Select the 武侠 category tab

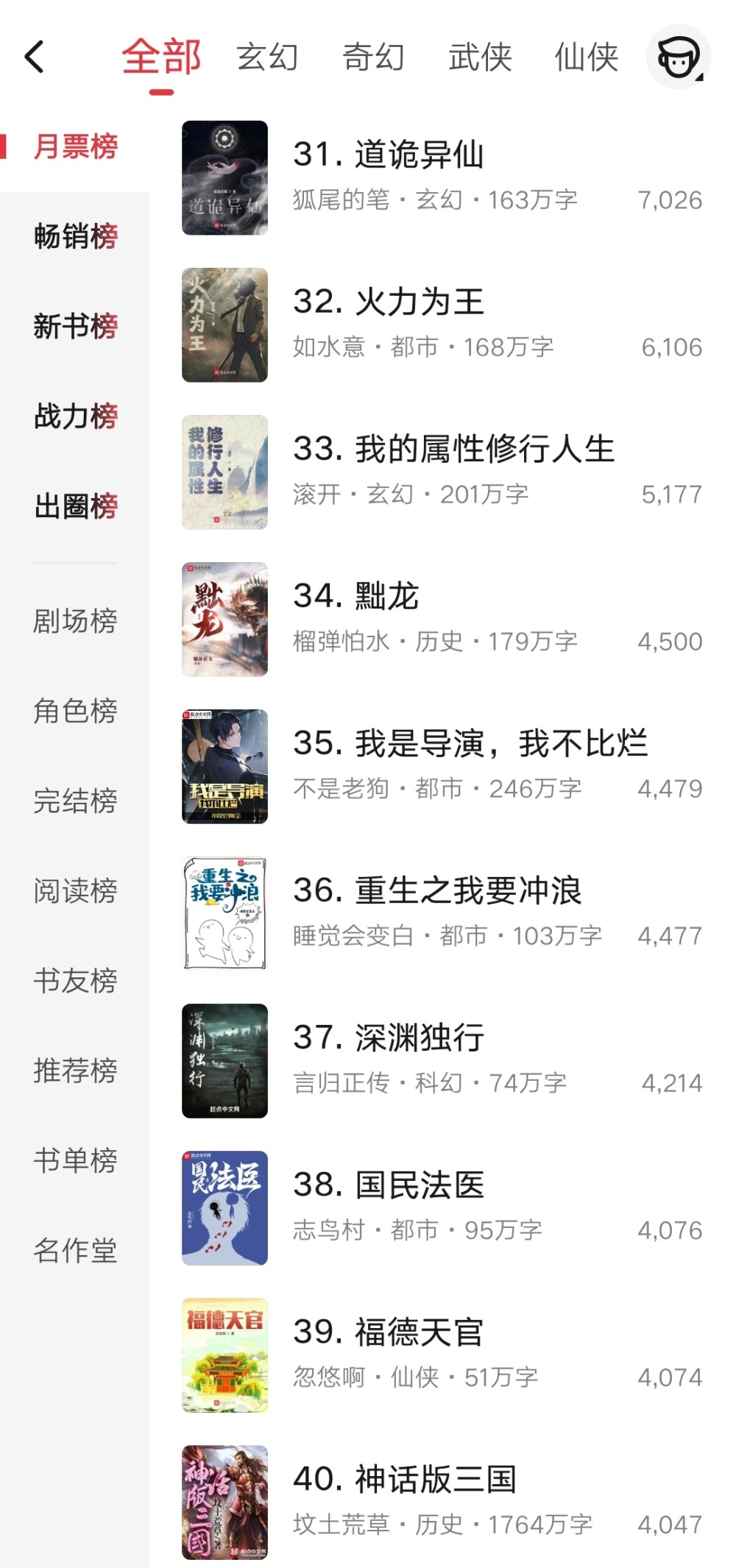point(480,57)
